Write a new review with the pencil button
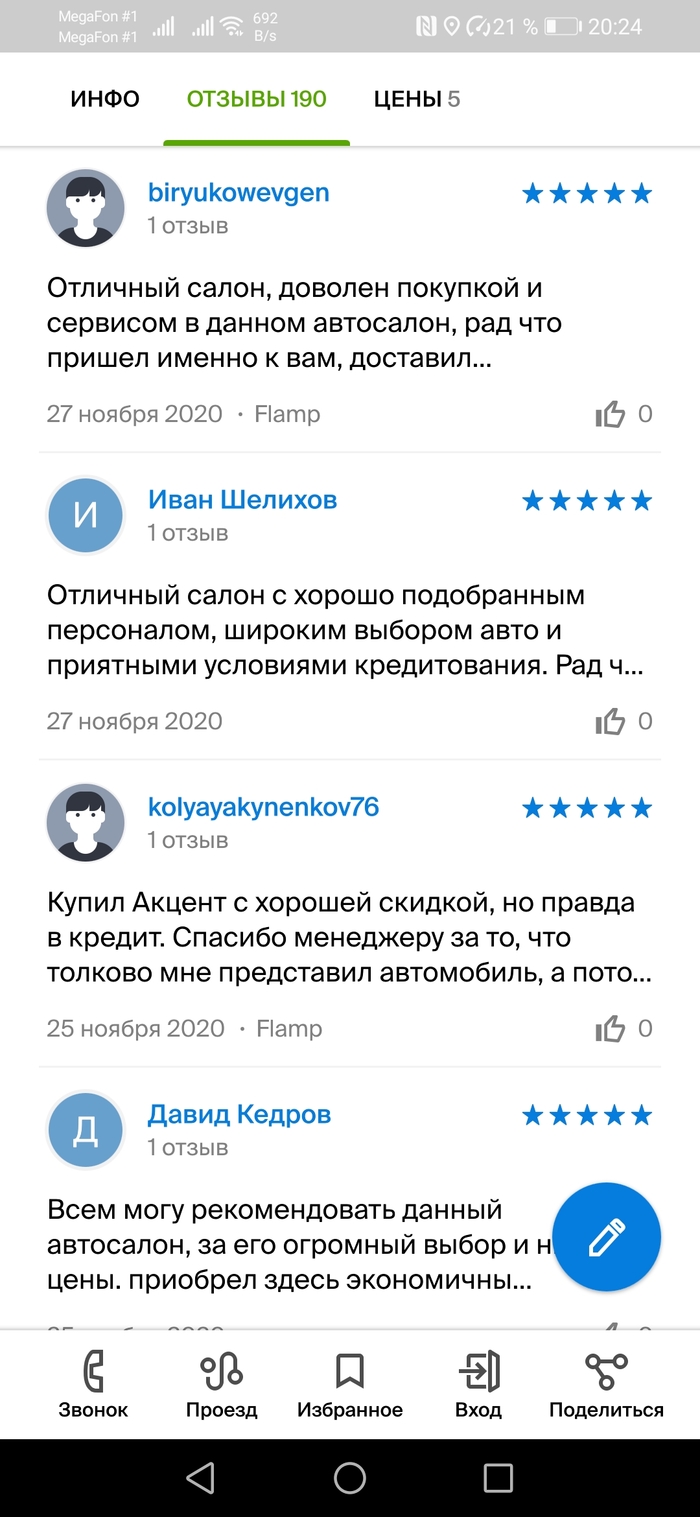 coord(606,1237)
